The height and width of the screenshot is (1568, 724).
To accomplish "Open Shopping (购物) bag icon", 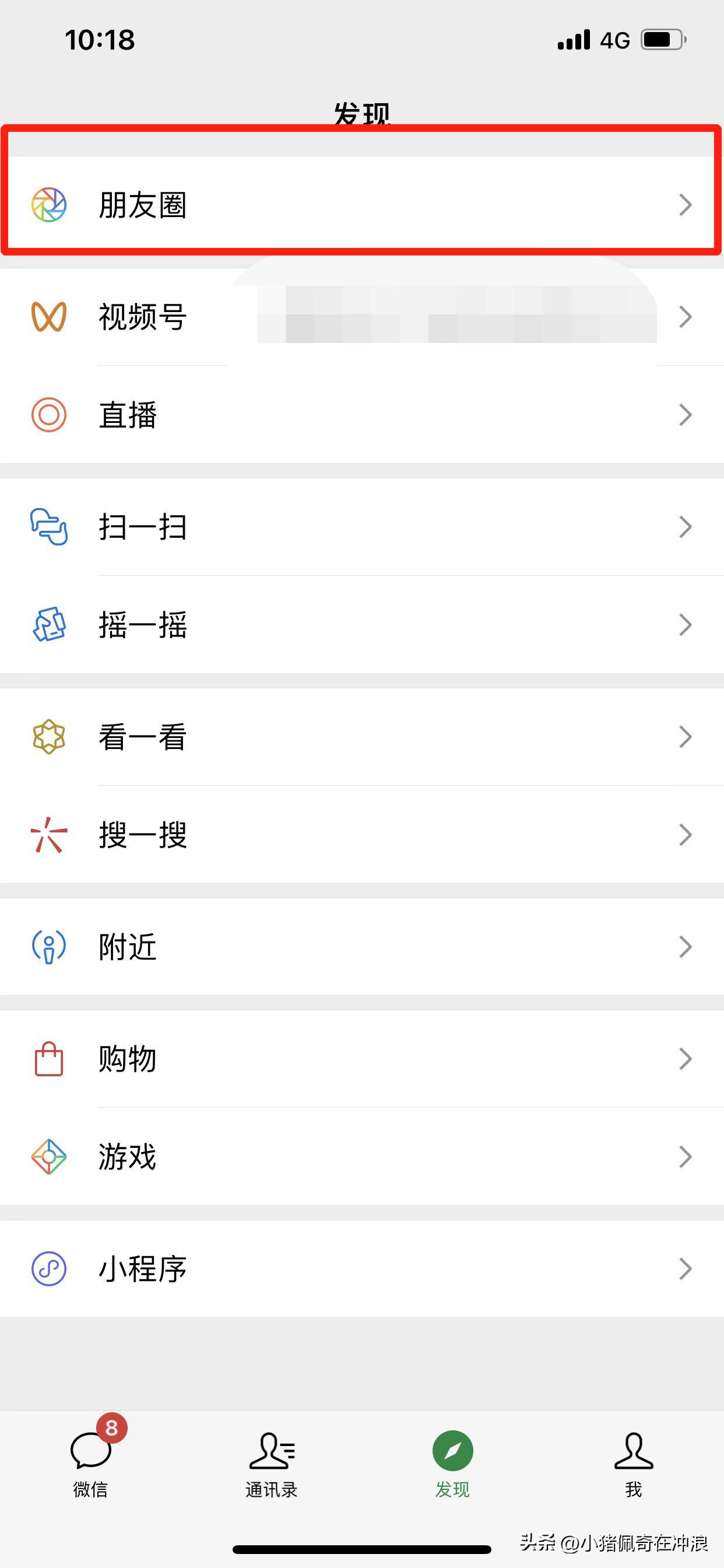I will (x=50, y=1058).
